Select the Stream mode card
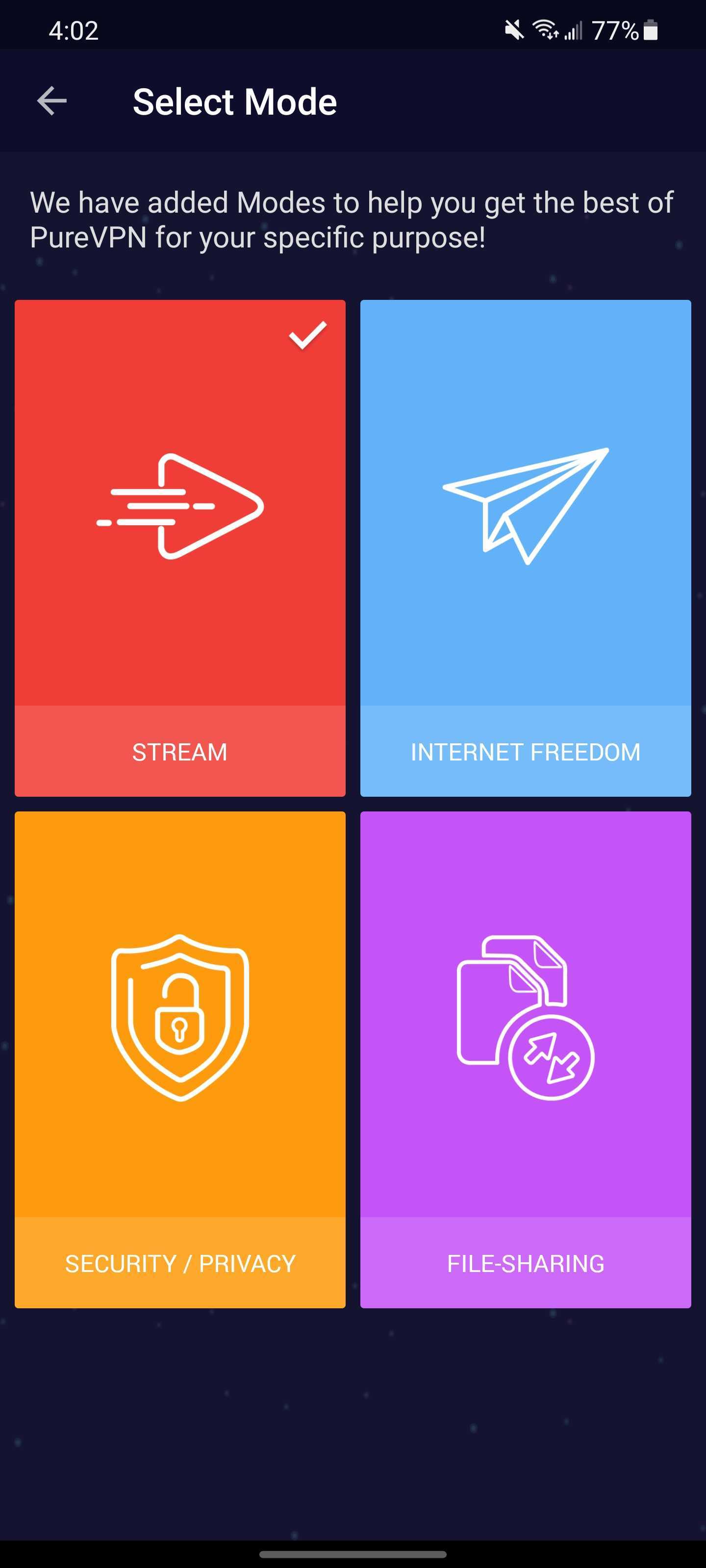The image size is (706, 1568). [x=180, y=548]
